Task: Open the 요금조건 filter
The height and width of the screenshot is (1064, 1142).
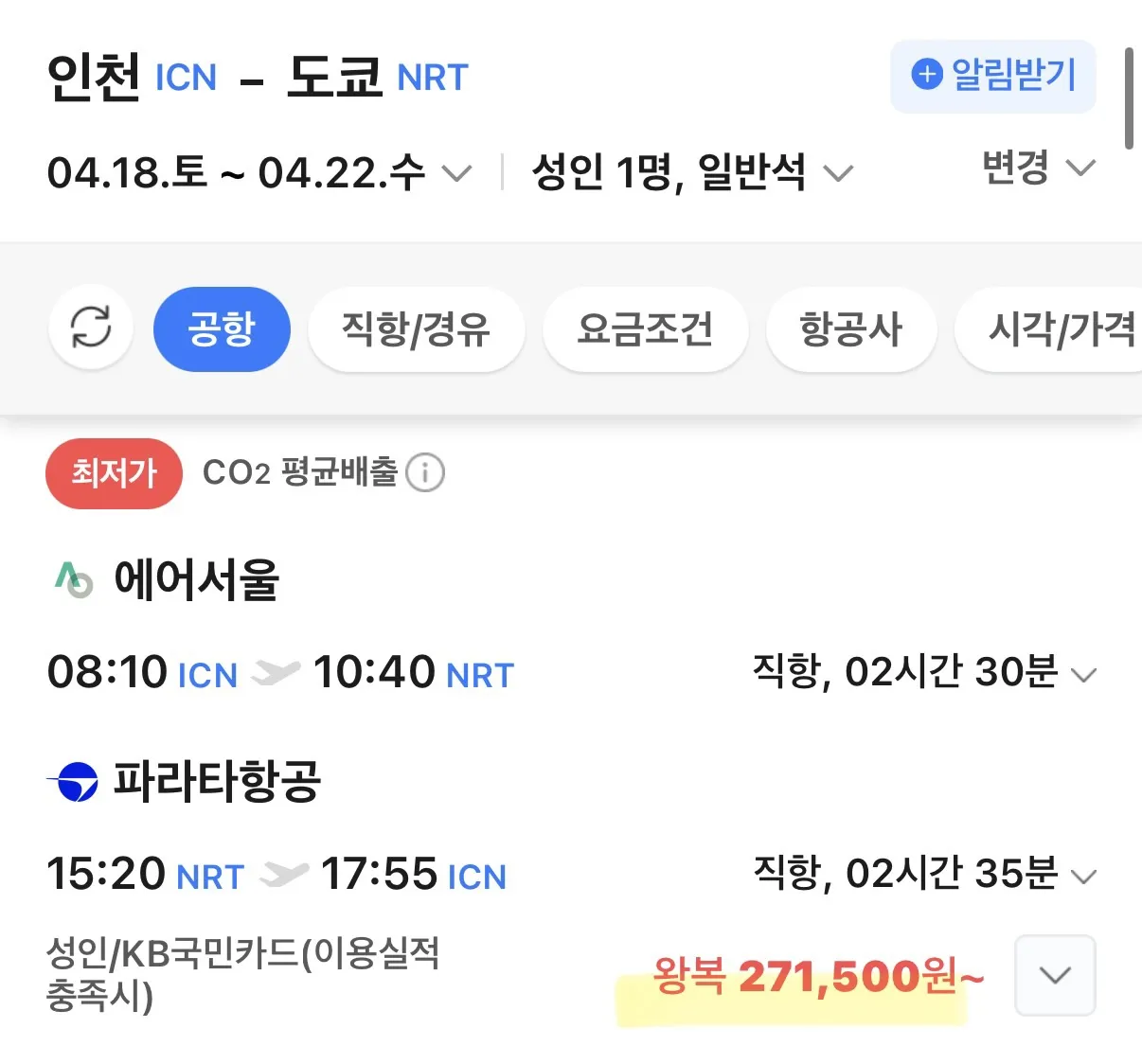Action: [x=645, y=329]
